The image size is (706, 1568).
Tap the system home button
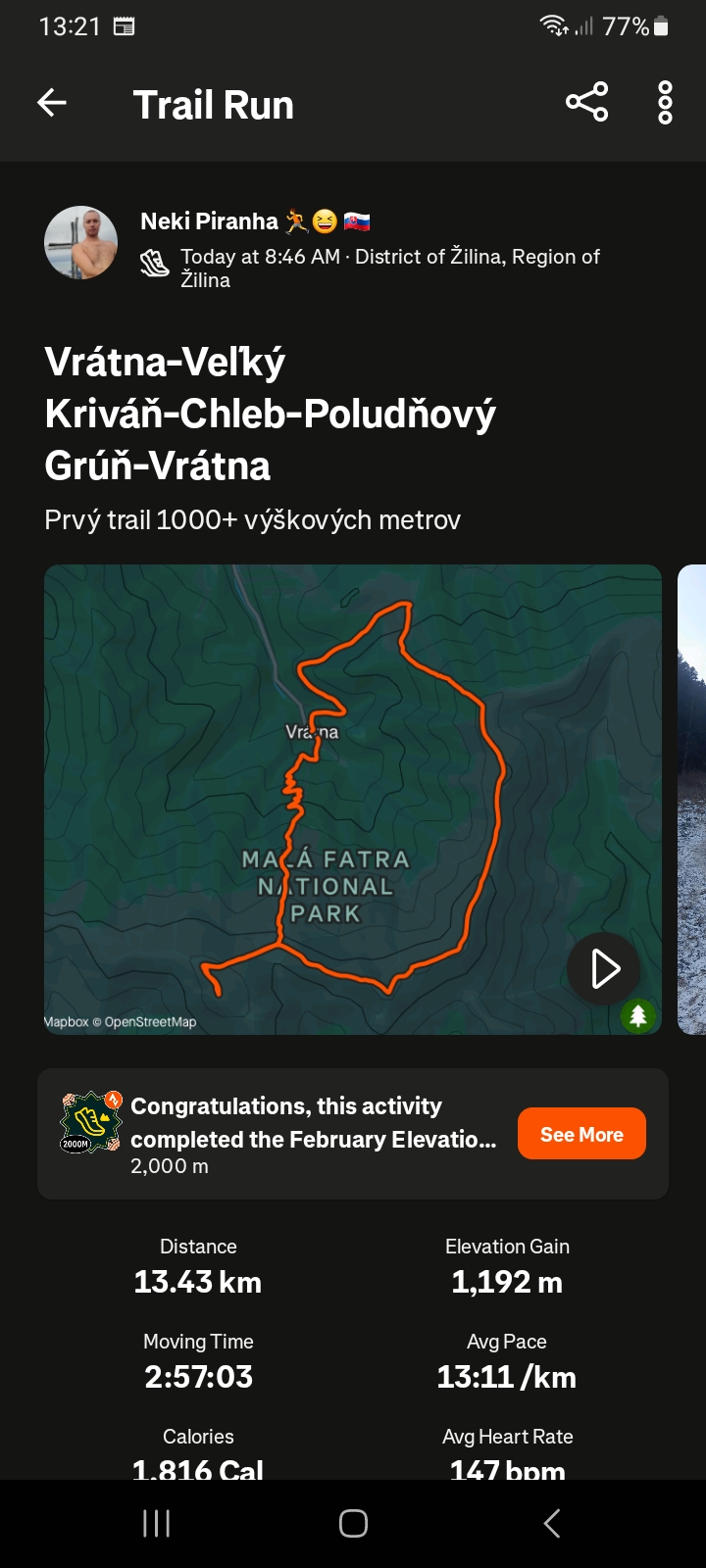353,1523
